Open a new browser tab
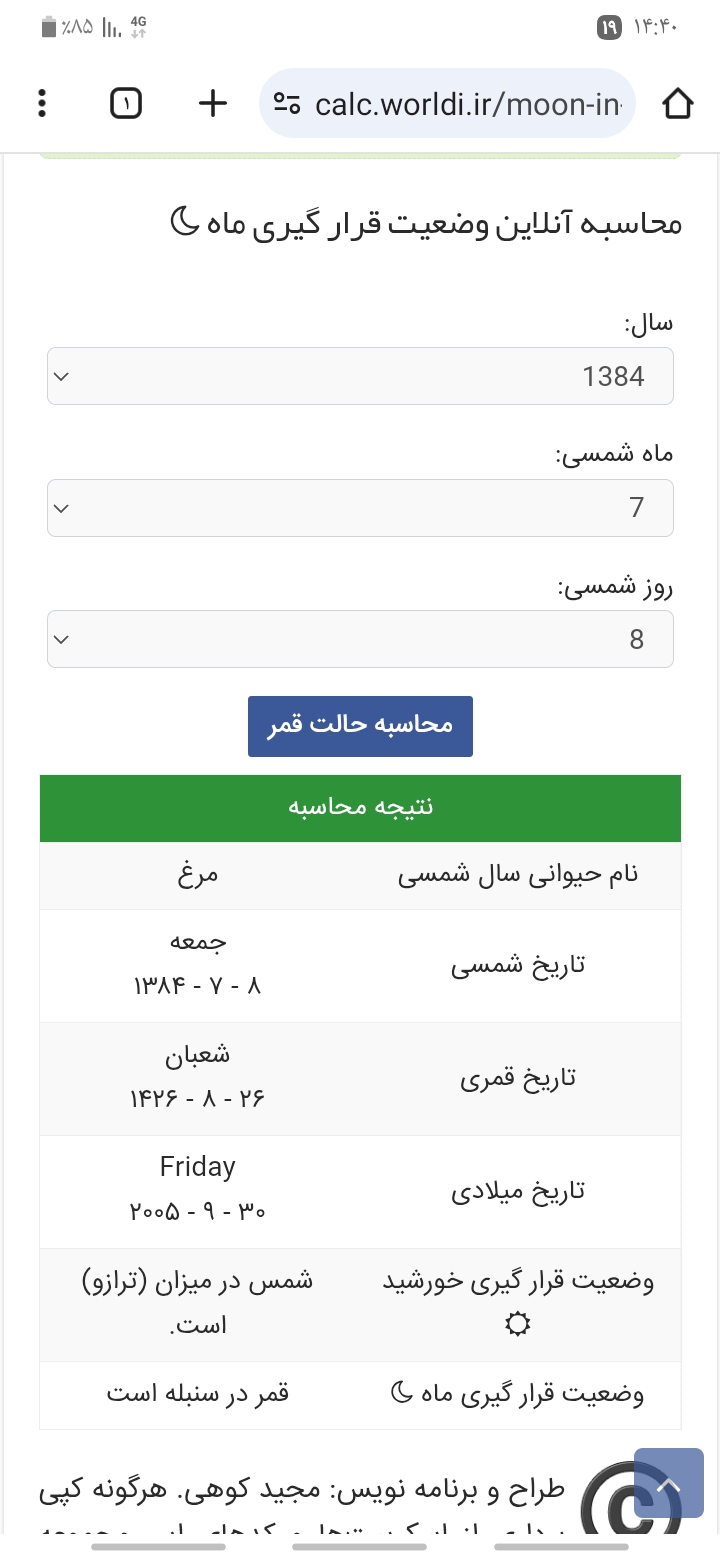This screenshot has width=720, height=1560. (x=213, y=103)
